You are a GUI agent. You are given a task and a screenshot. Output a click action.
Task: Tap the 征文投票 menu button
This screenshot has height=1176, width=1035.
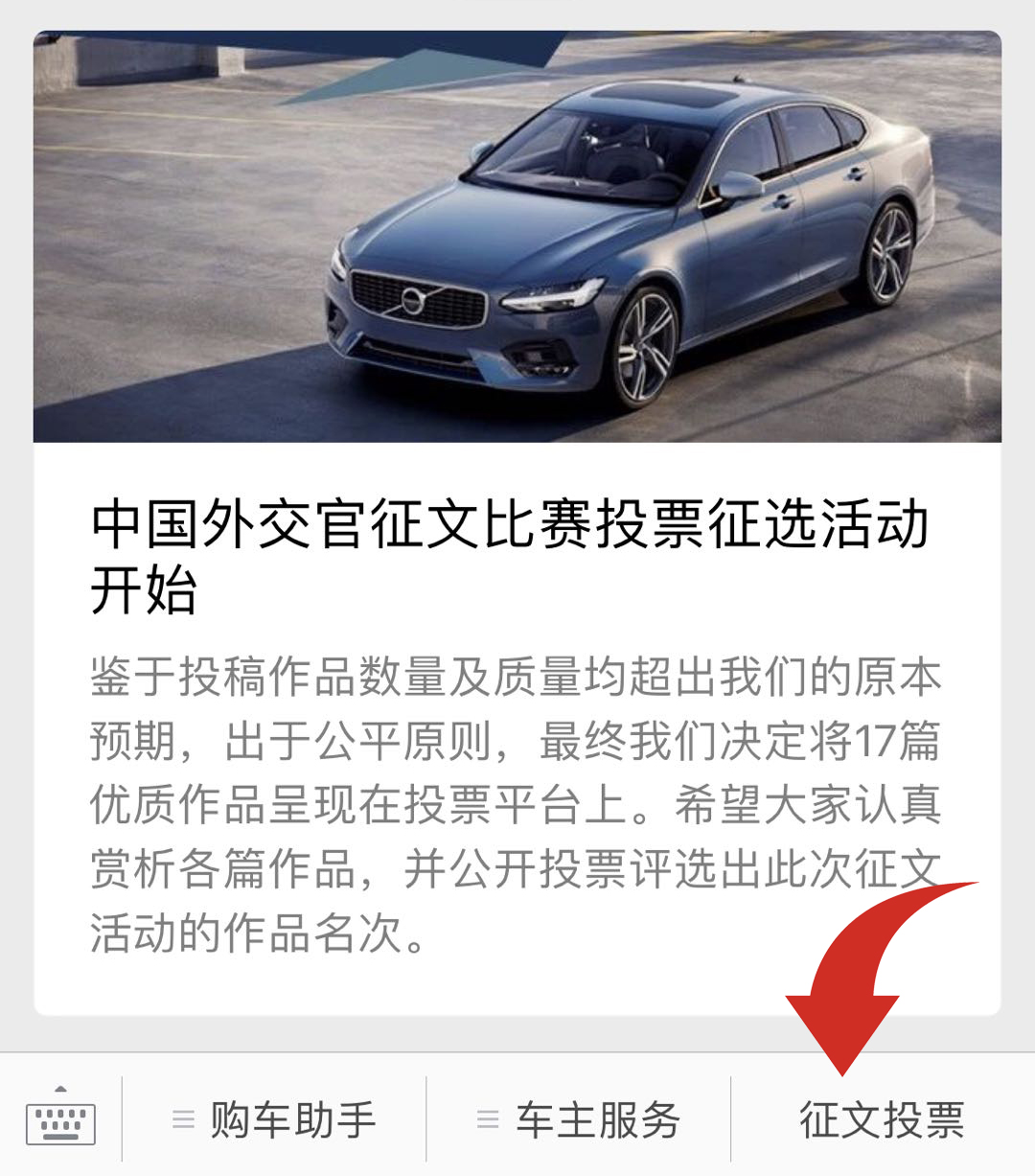(x=882, y=1119)
